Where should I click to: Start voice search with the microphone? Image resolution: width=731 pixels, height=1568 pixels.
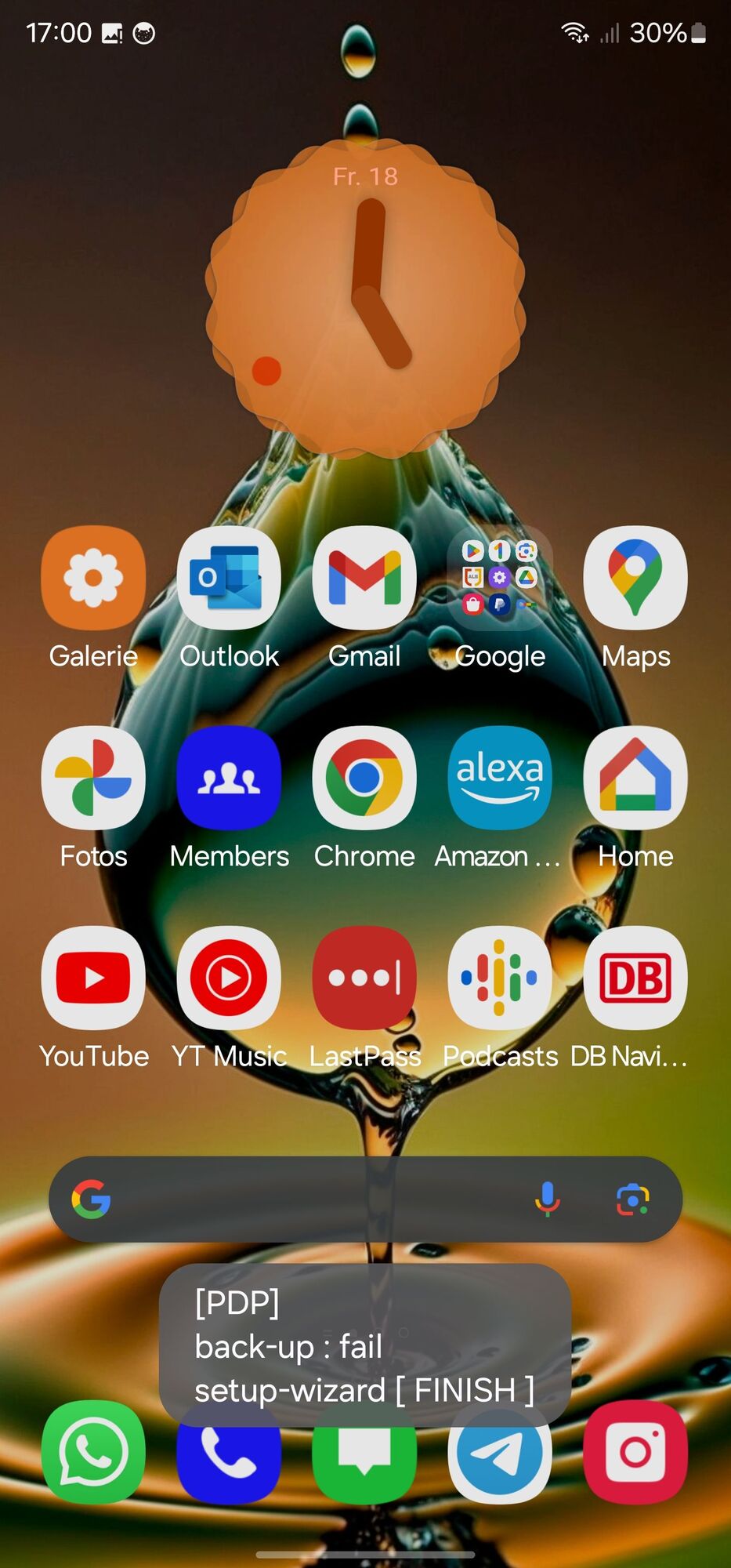547,1199
